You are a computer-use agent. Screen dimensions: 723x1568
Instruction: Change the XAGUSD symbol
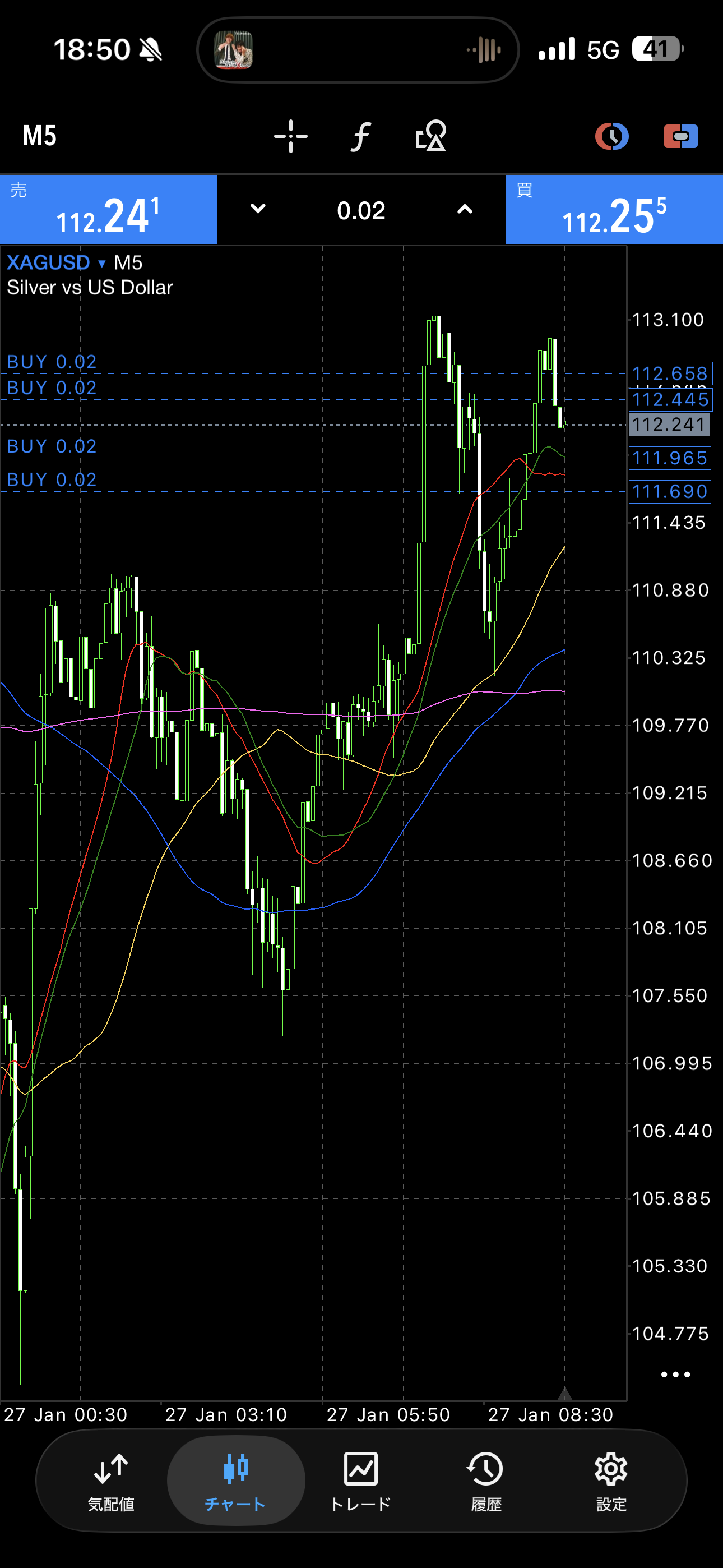(56, 263)
